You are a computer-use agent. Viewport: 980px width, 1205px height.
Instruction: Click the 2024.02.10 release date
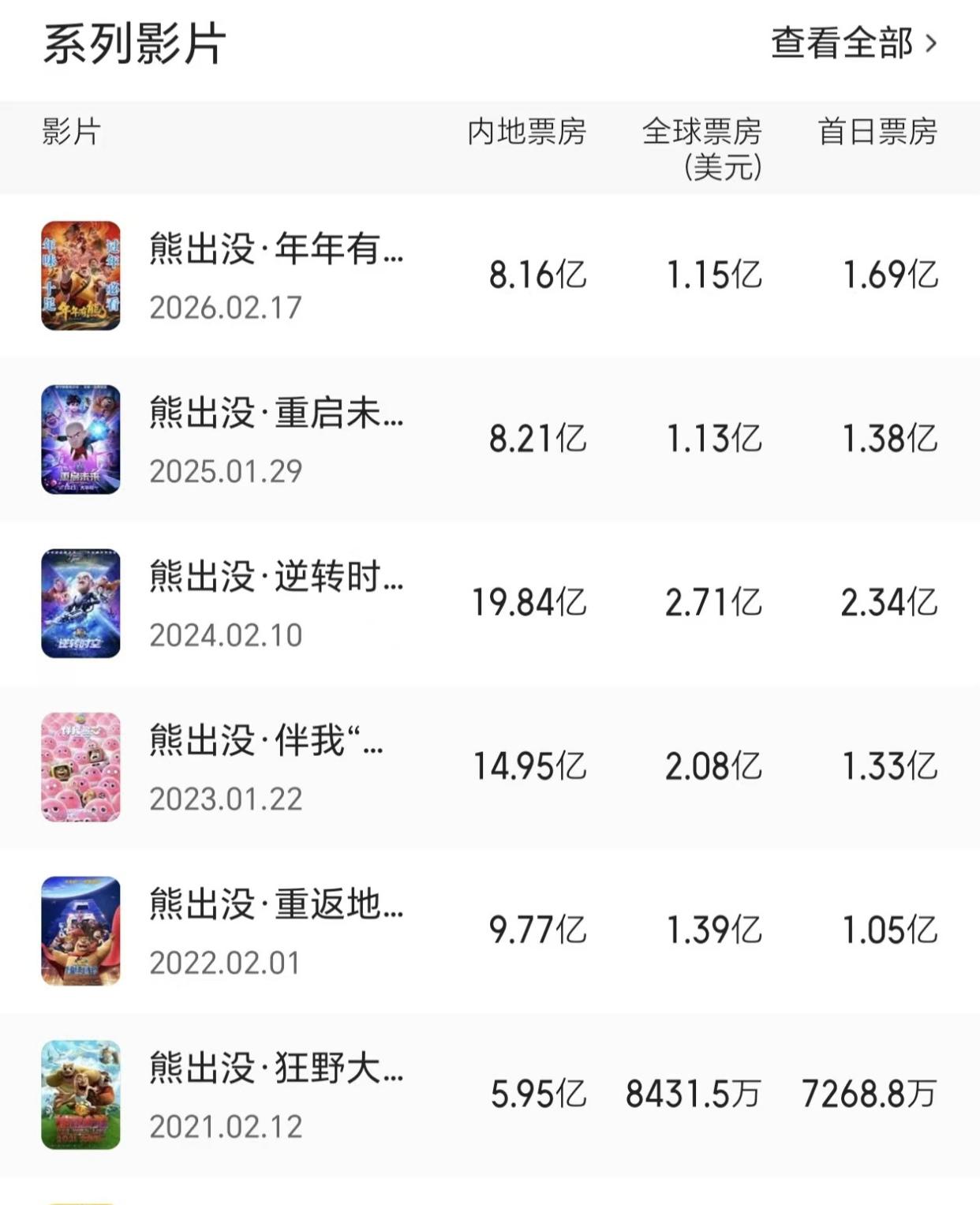click(225, 634)
